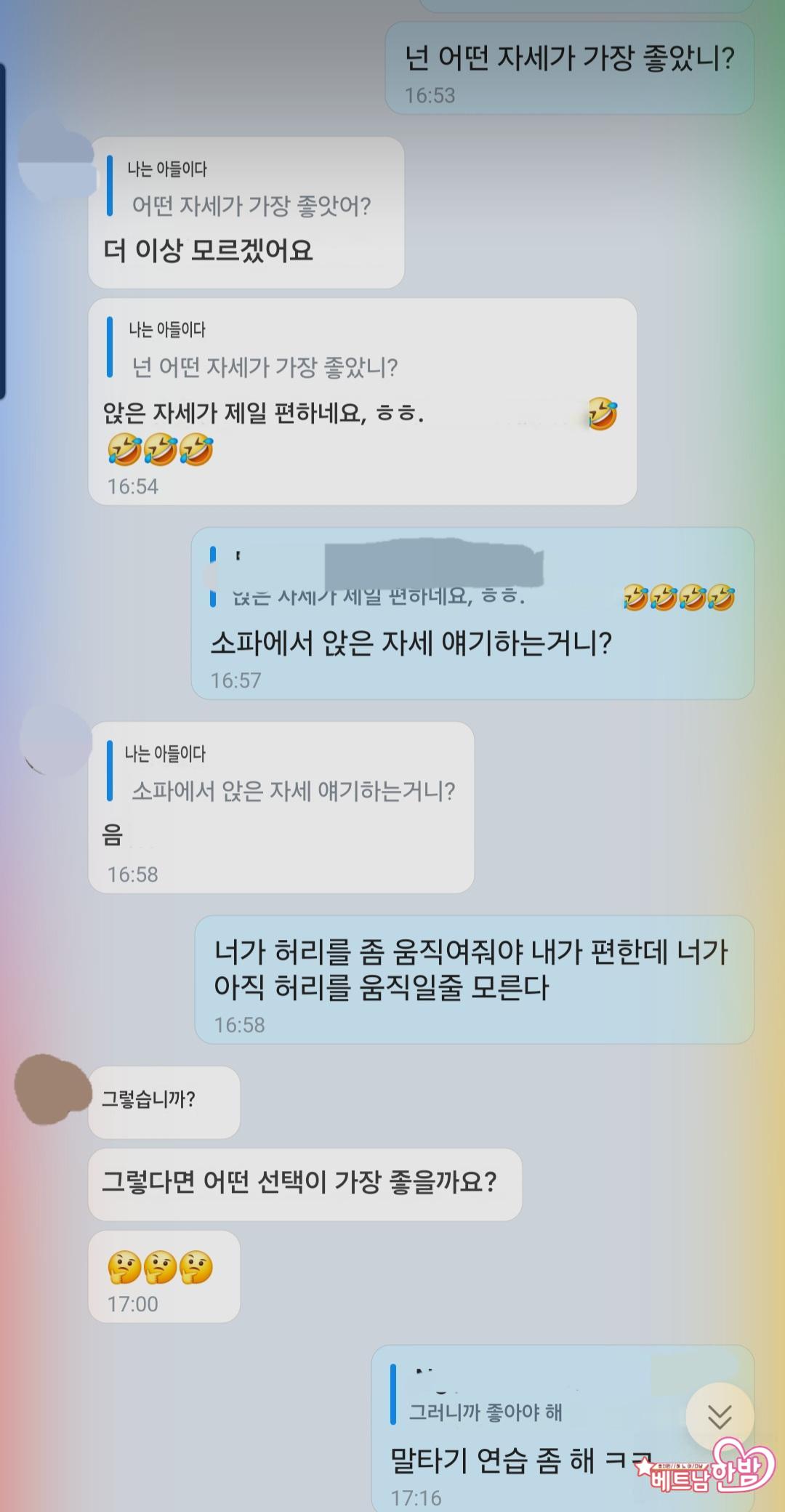
Task: Jump to latest messages with the down-arrow button
Action: pyautogui.click(x=720, y=1417)
